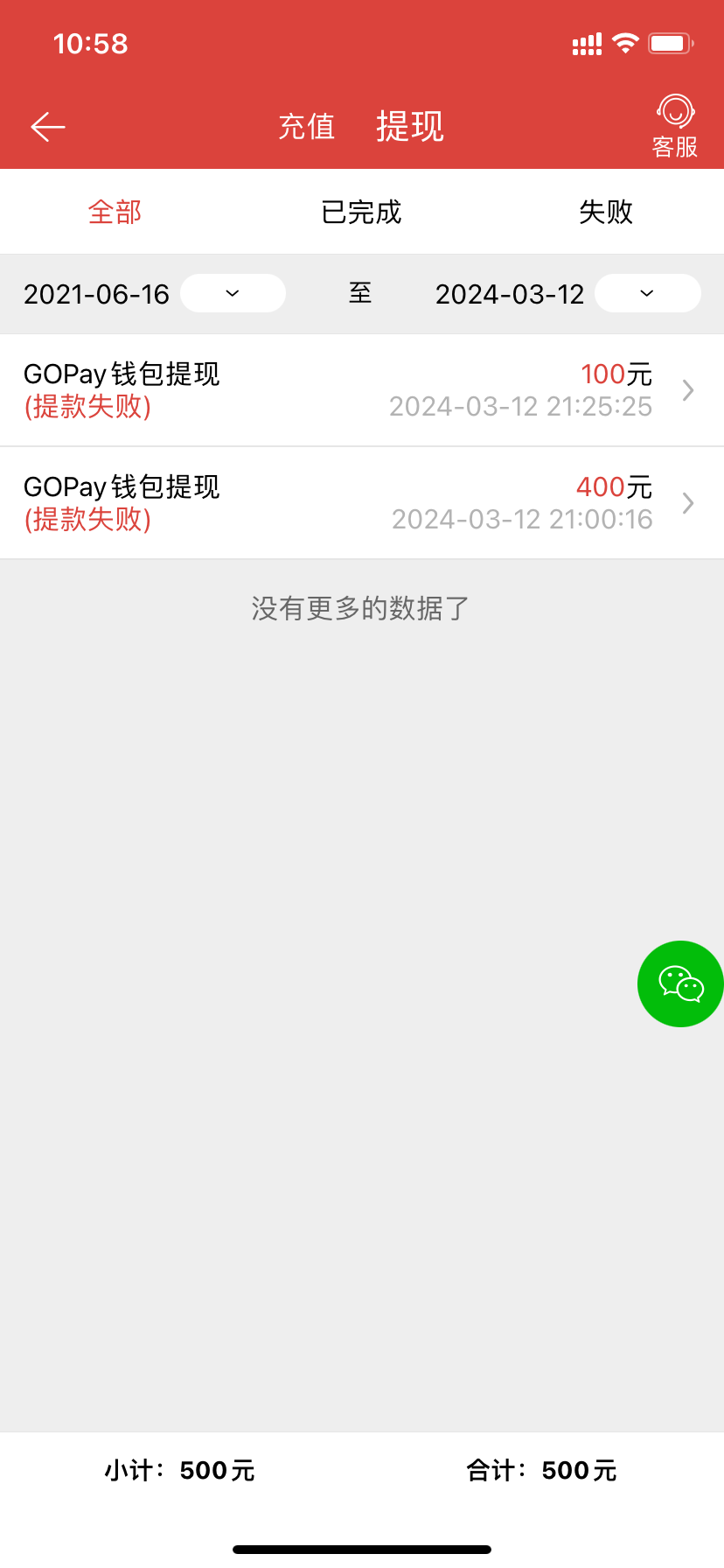
Task: Contact 客服 customer service
Action: [x=675, y=127]
